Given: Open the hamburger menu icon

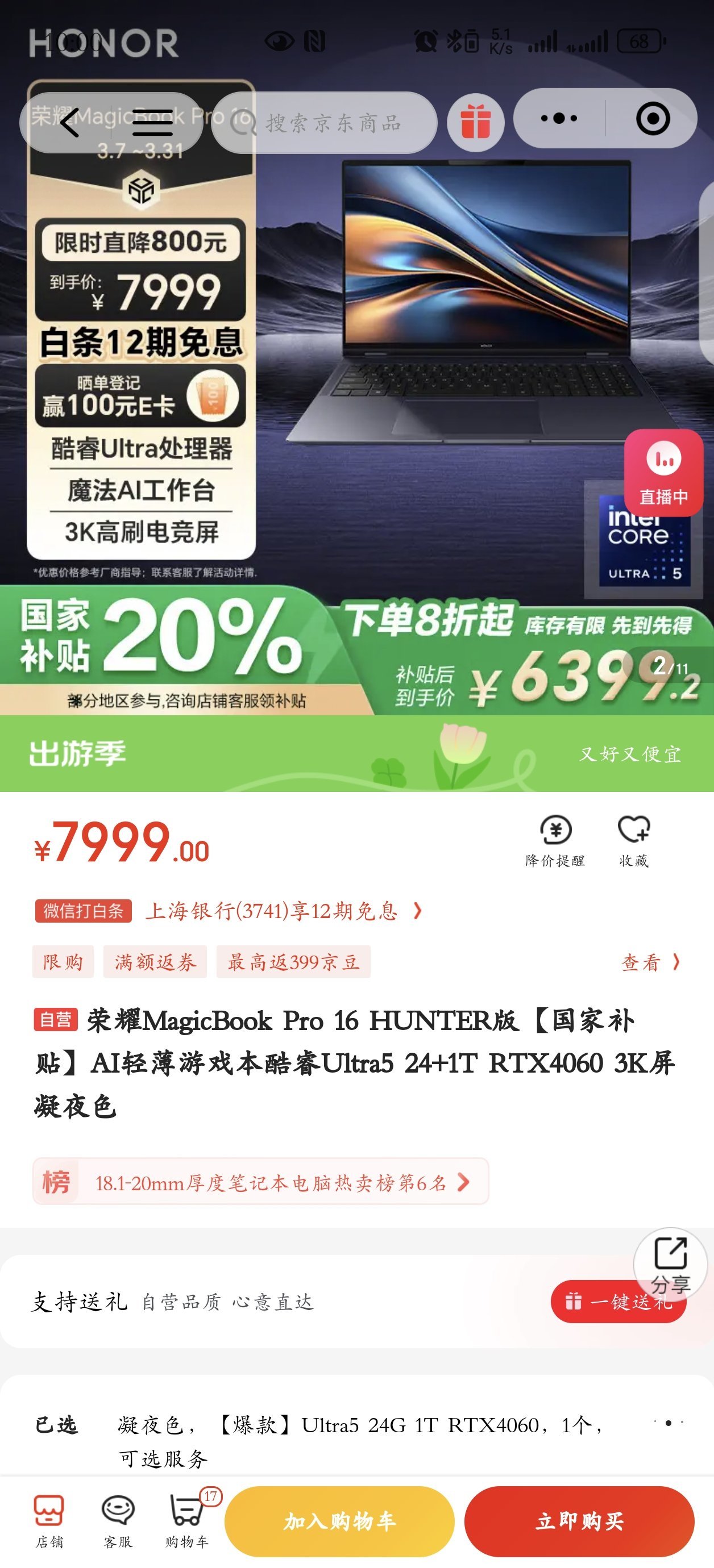Looking at the screenshot, I should [x=152, y=123].
